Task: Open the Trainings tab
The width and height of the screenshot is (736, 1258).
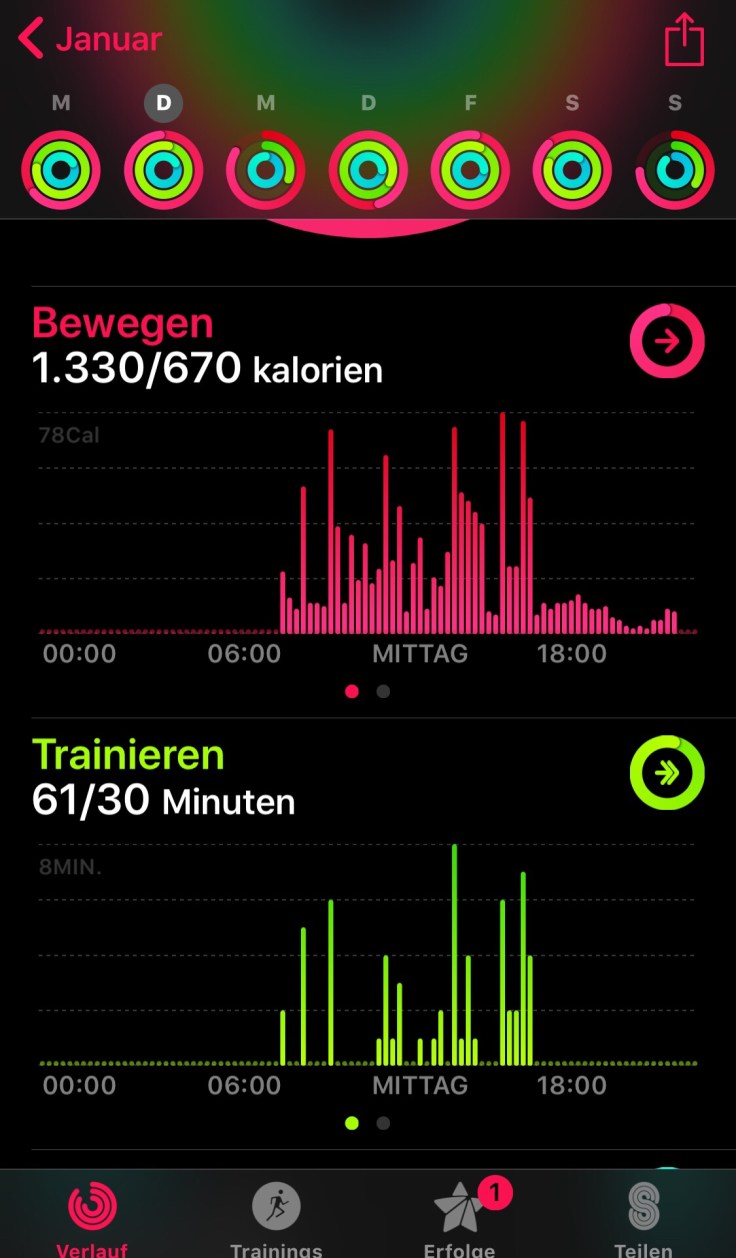Action: pos(276,1215)
